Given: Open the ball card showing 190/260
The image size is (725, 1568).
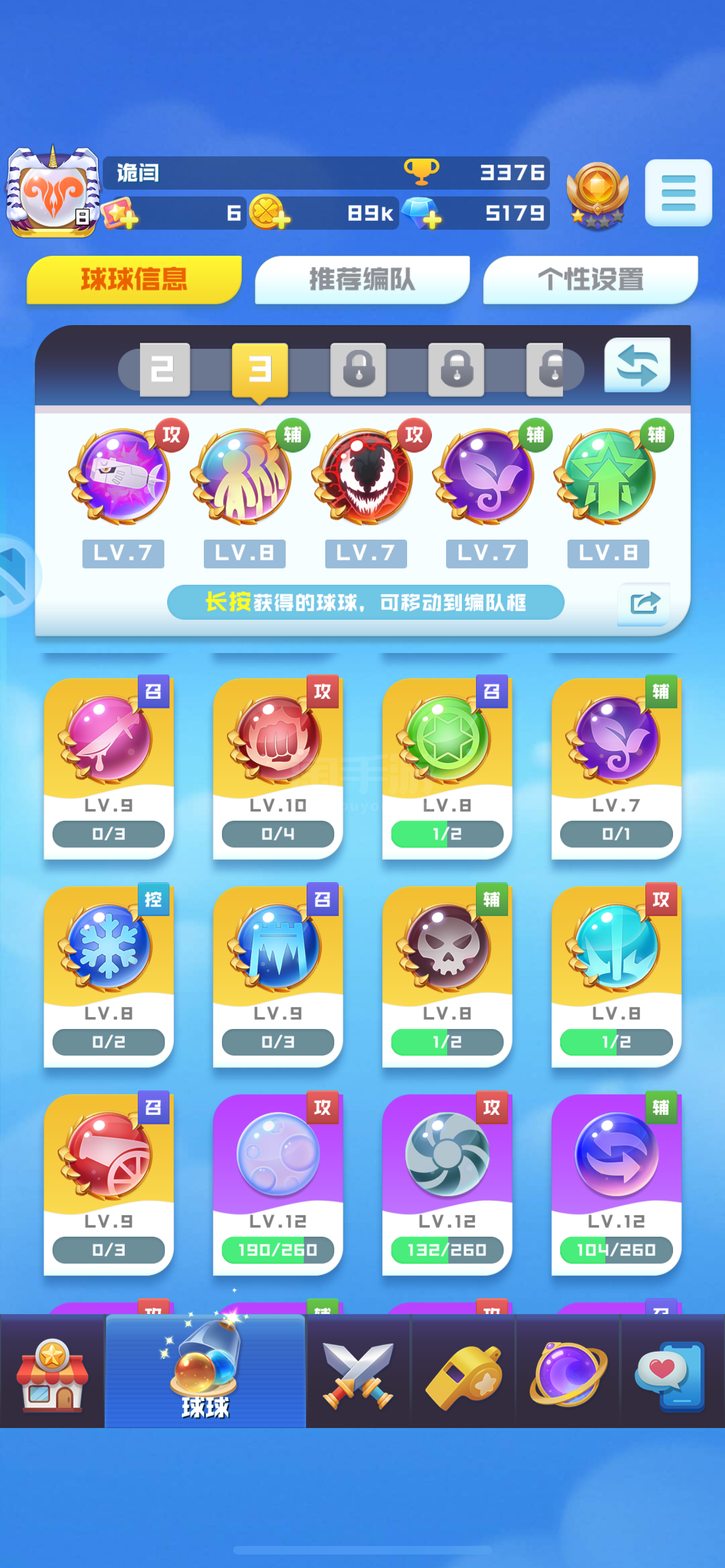Looking at the screenshot, I should click(x=278, y=1183).
